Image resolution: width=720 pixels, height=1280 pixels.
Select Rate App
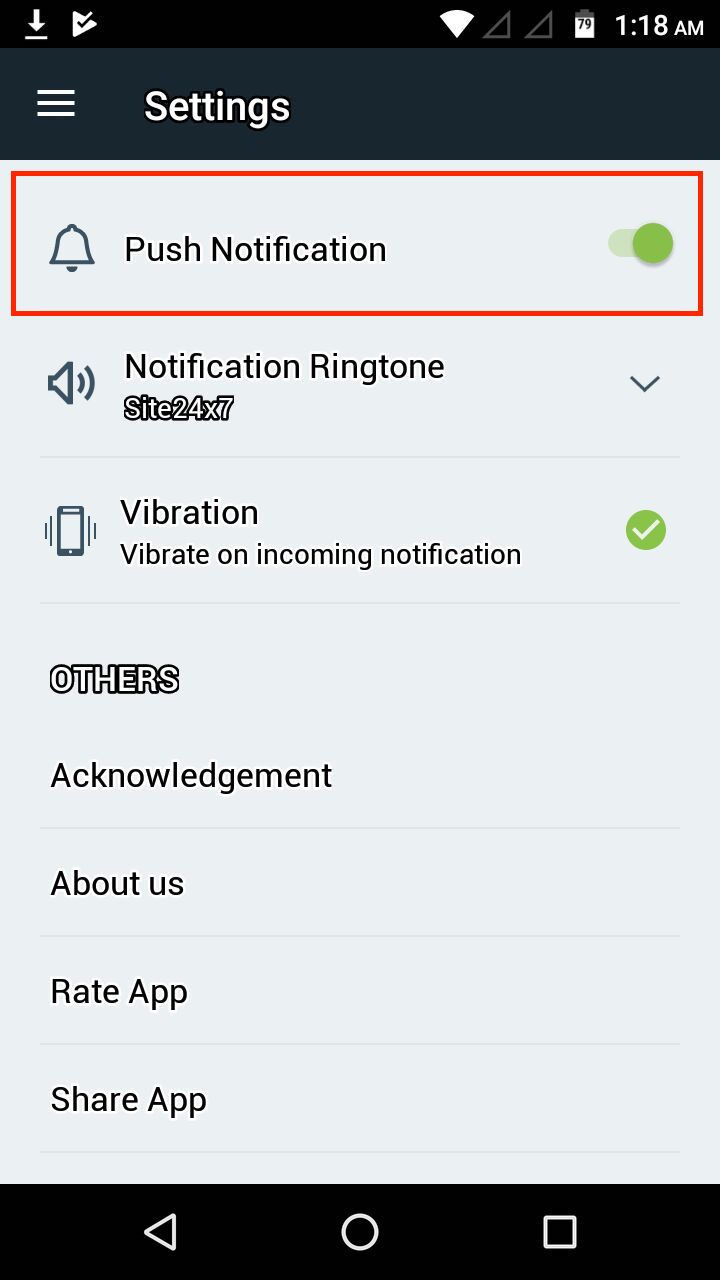click(119, 991)
